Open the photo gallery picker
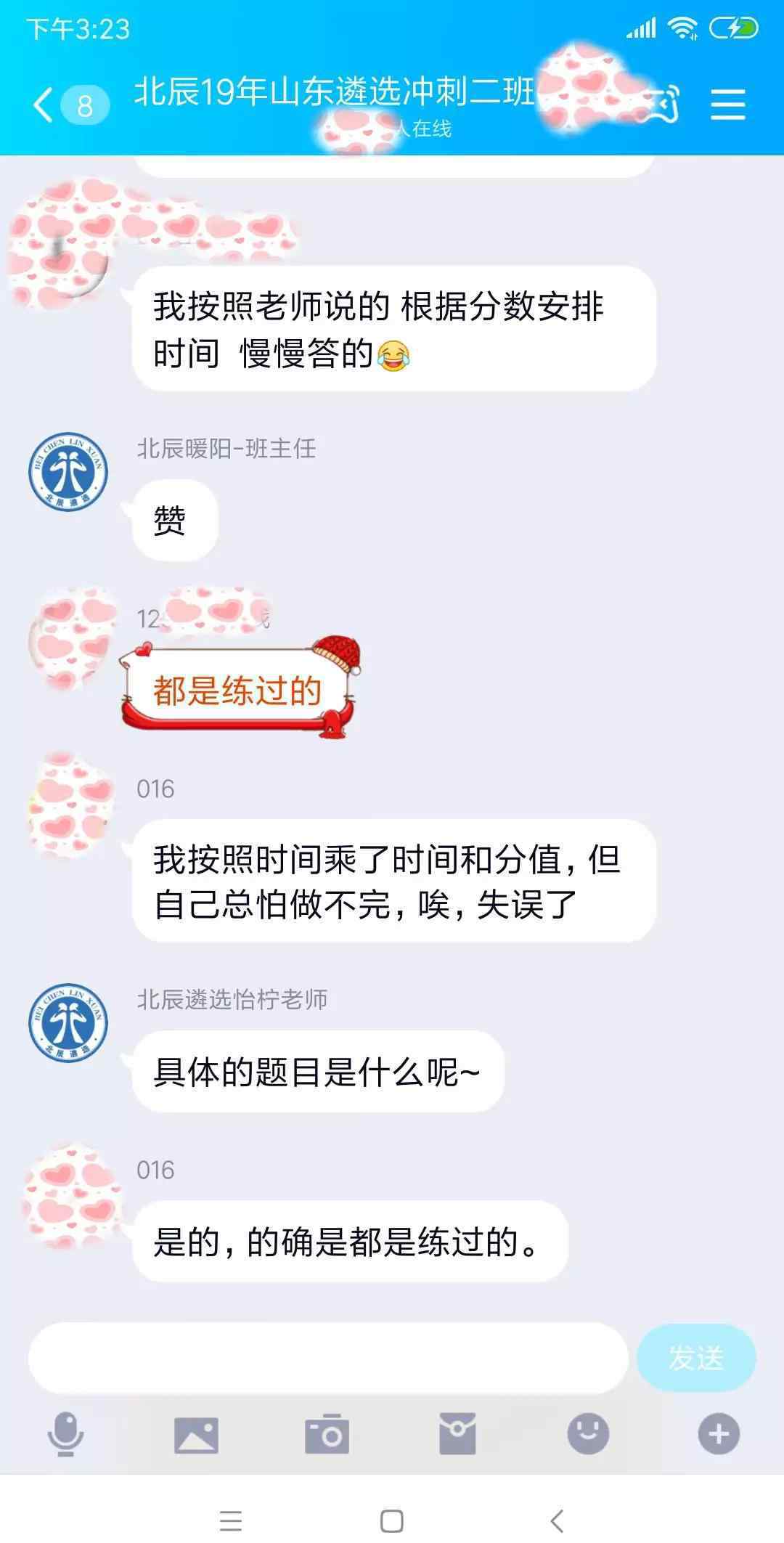This screenshot has width=784, height=1543. tap(196, 1435)
